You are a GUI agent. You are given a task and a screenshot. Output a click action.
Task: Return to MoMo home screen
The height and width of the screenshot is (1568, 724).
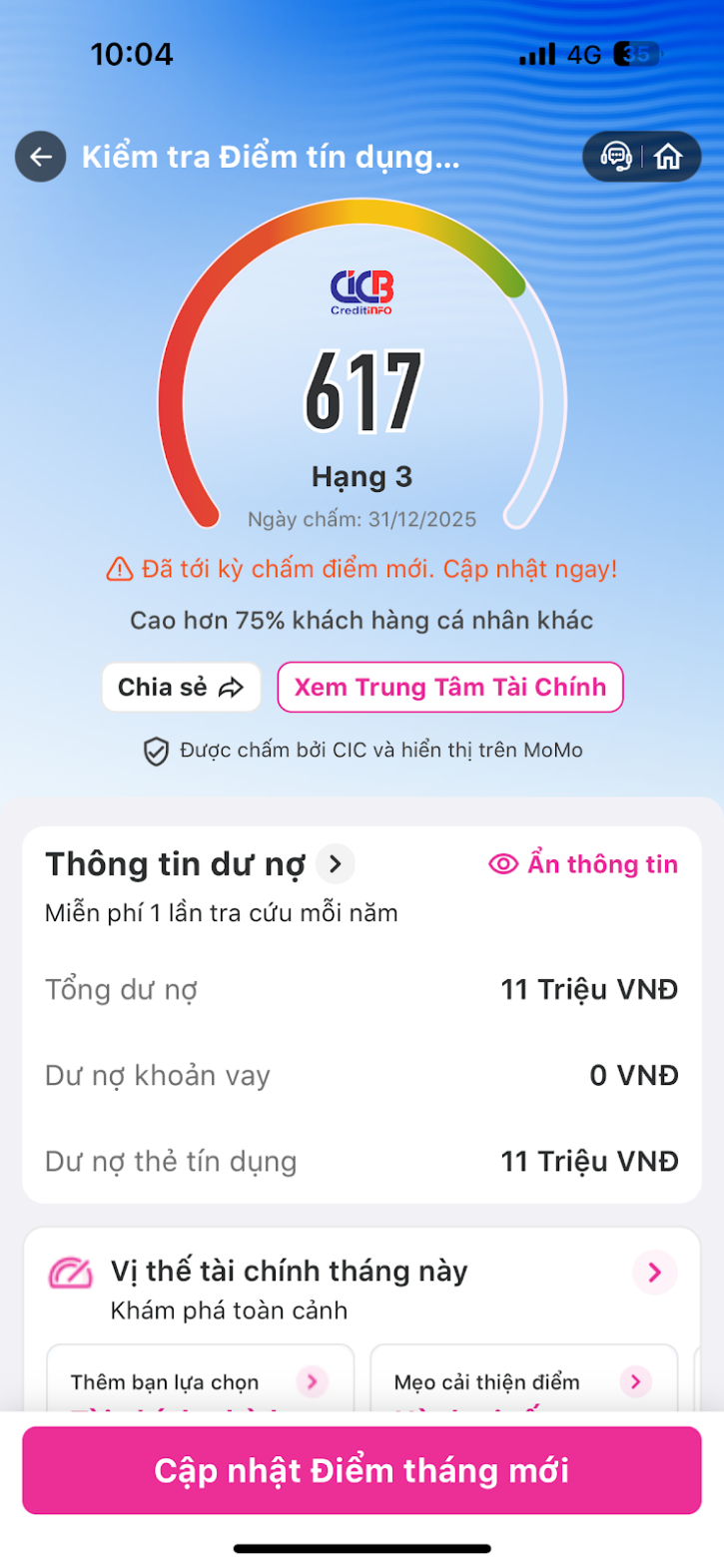668,157
